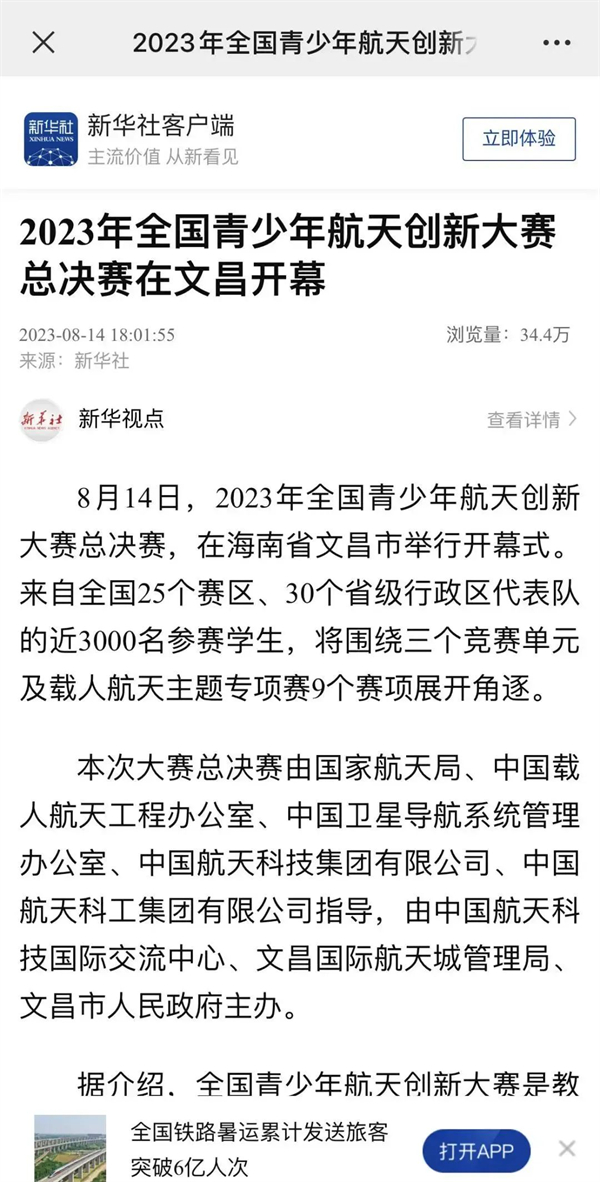Viewport: 600px width, 1182px height.
Task: Open the three-dot overflow menu
Action: point(556,43)
